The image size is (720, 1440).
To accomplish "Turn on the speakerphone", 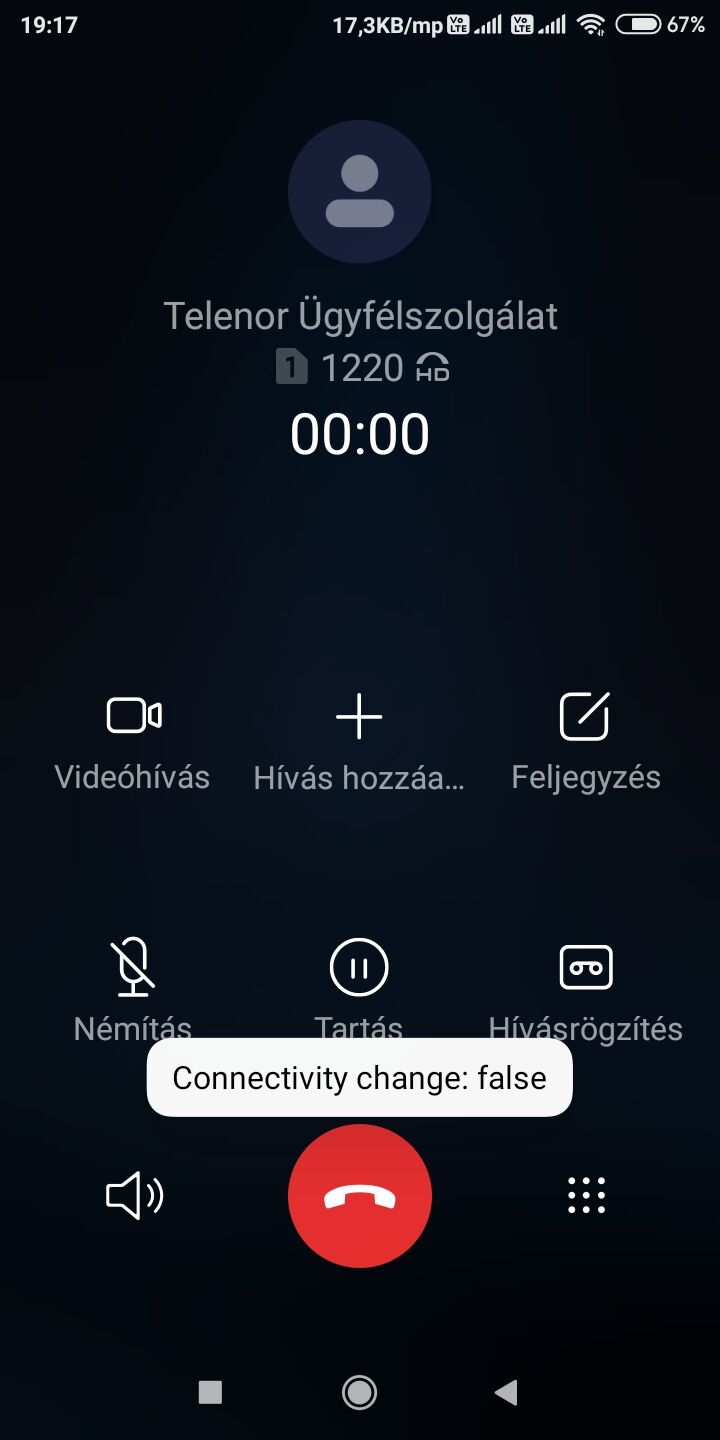I will coord(134,1196).
